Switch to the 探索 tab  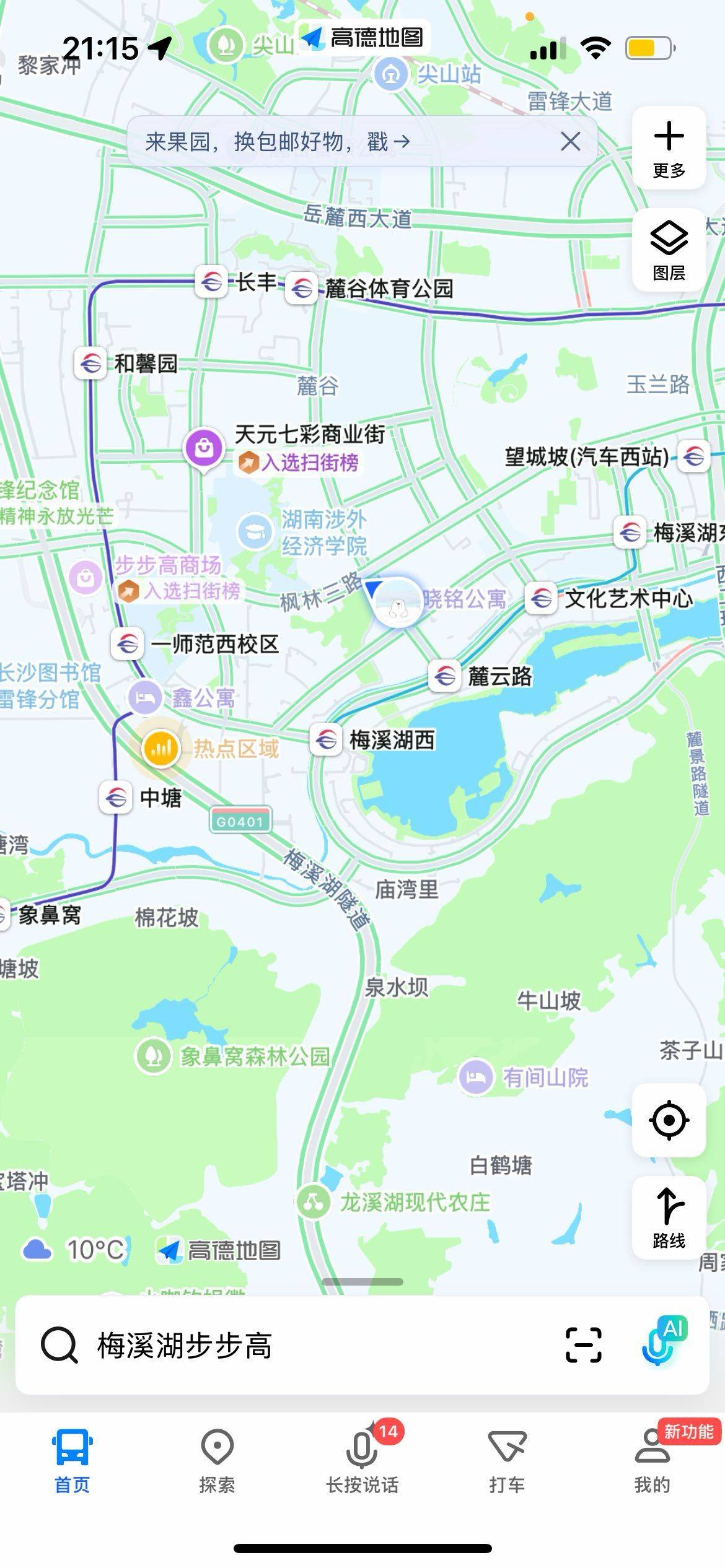point(217,1461)
